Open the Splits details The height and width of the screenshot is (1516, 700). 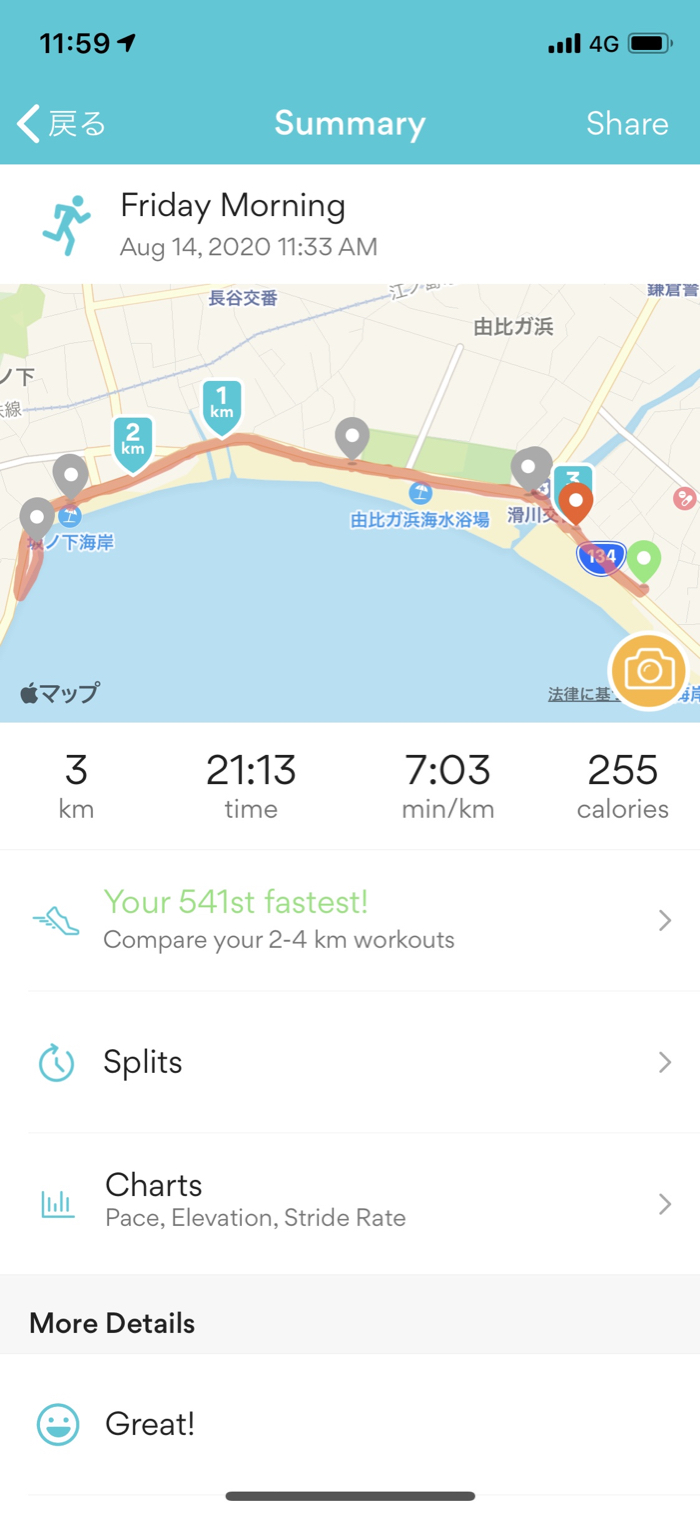pos(350,1062)
